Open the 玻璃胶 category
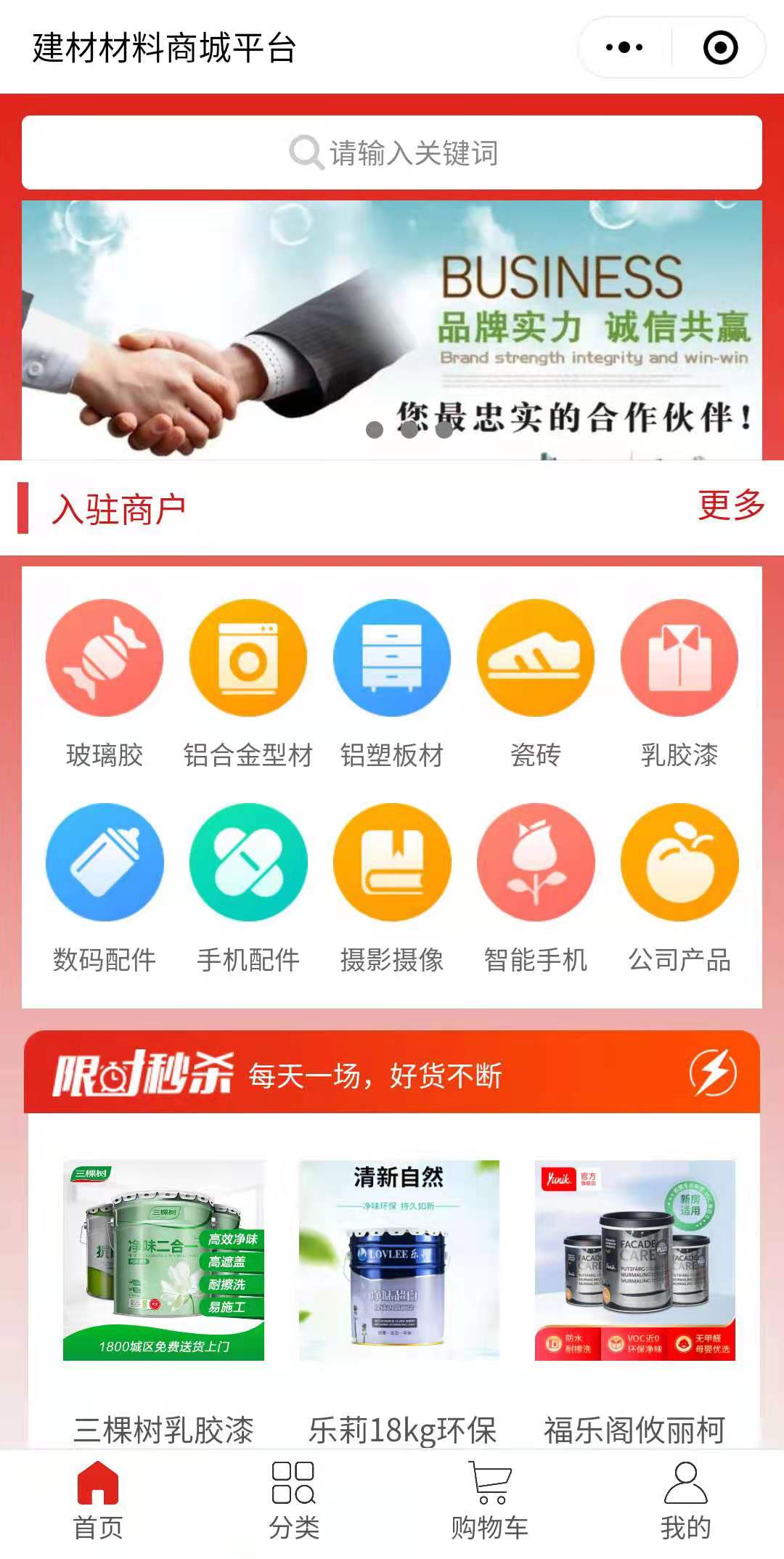 (105, 683)
